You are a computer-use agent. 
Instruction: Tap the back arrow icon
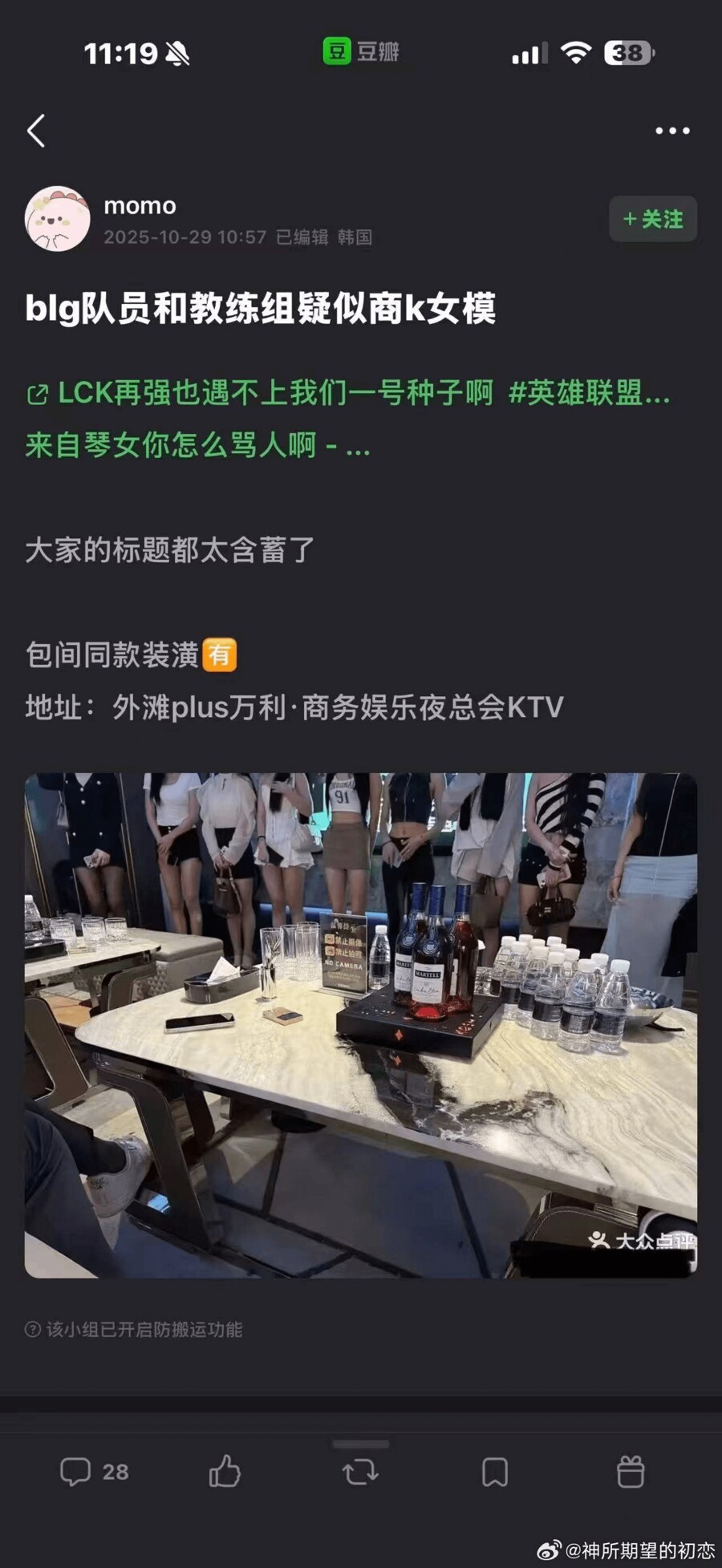point(37,131)
